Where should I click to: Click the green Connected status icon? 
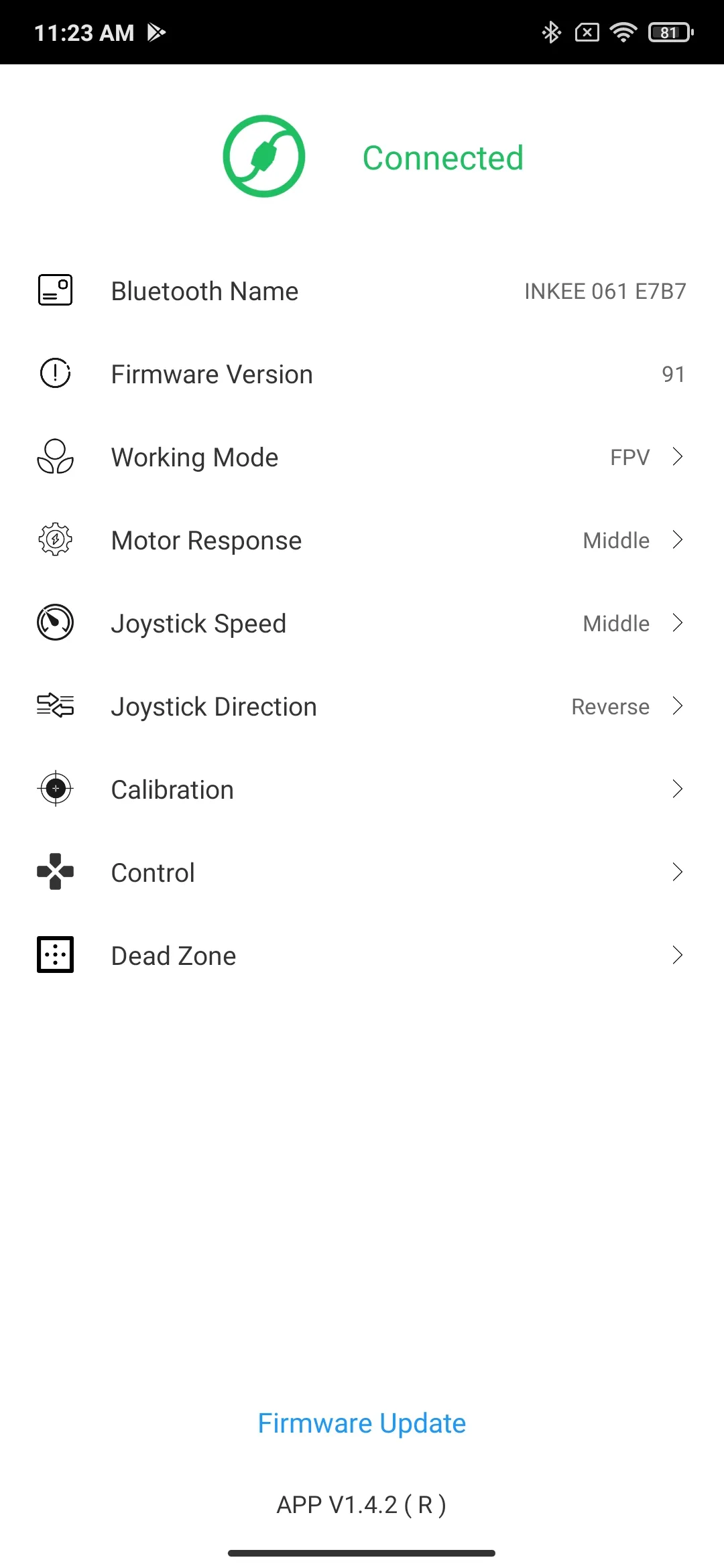pos(264,157)
